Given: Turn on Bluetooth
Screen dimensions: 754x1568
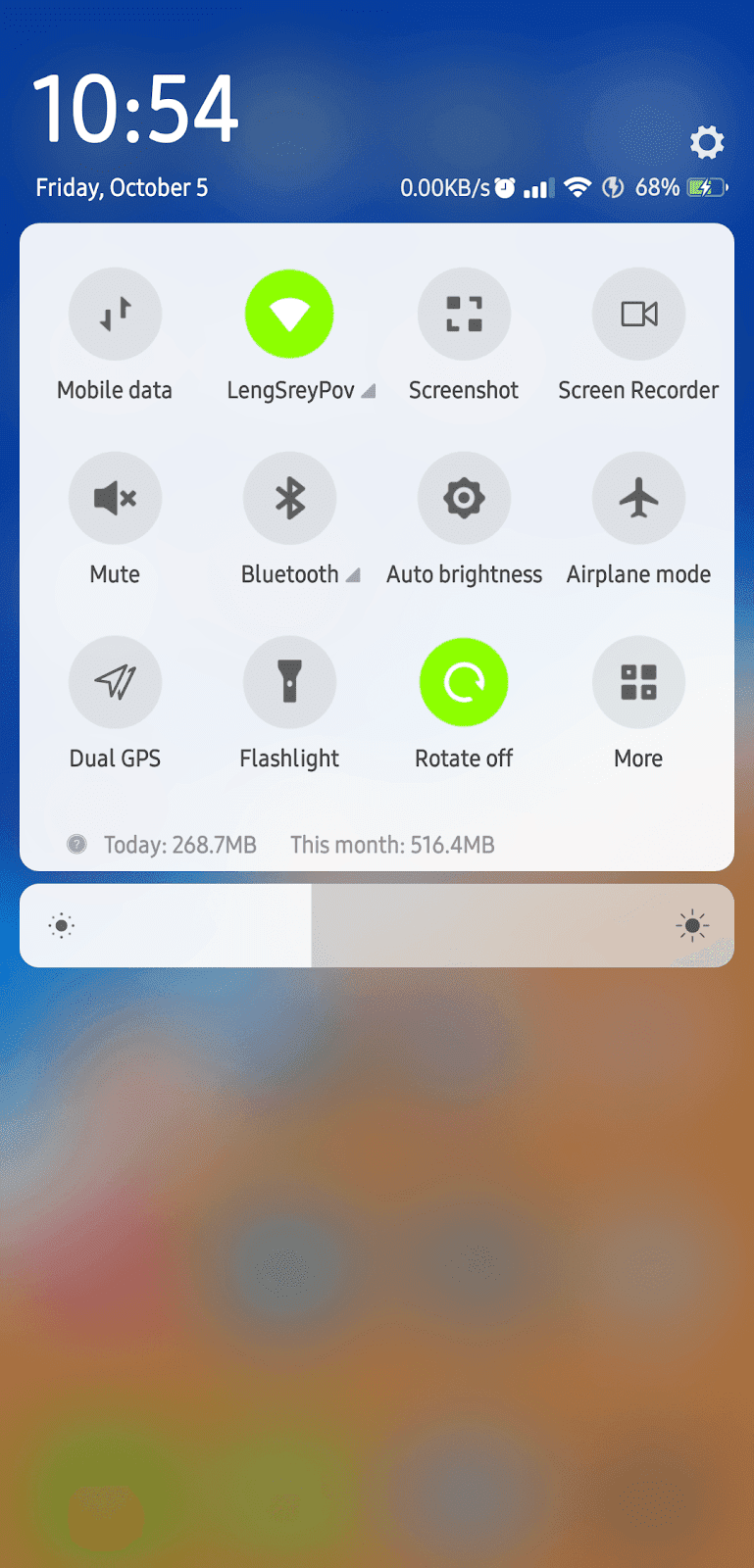Looking at the screenshot, I should click(289, 498).
